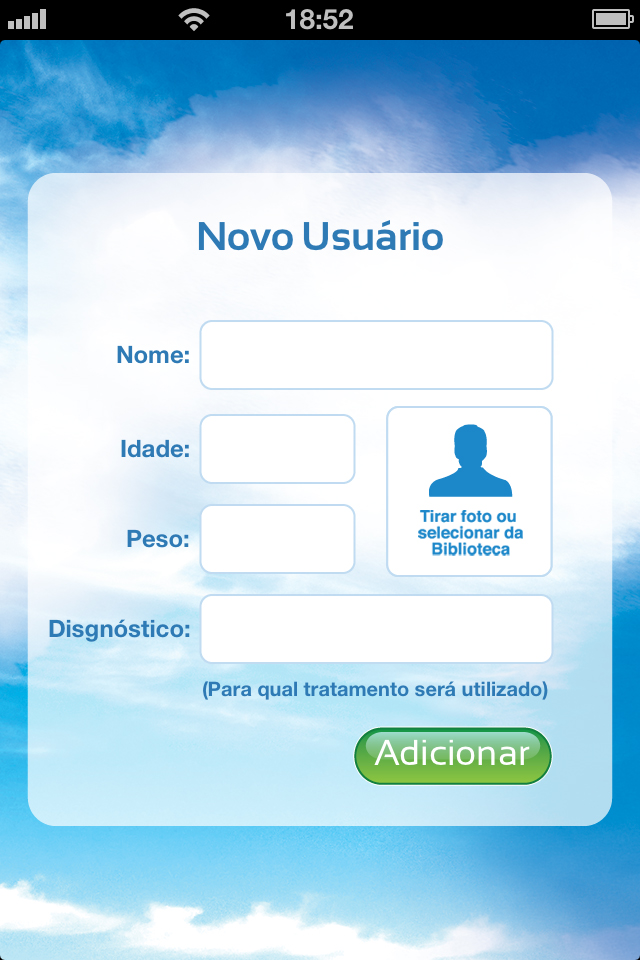The height and width of the screenshot is (960, 640).
Task: Select the Peso field
Action: tap(278, 539)
